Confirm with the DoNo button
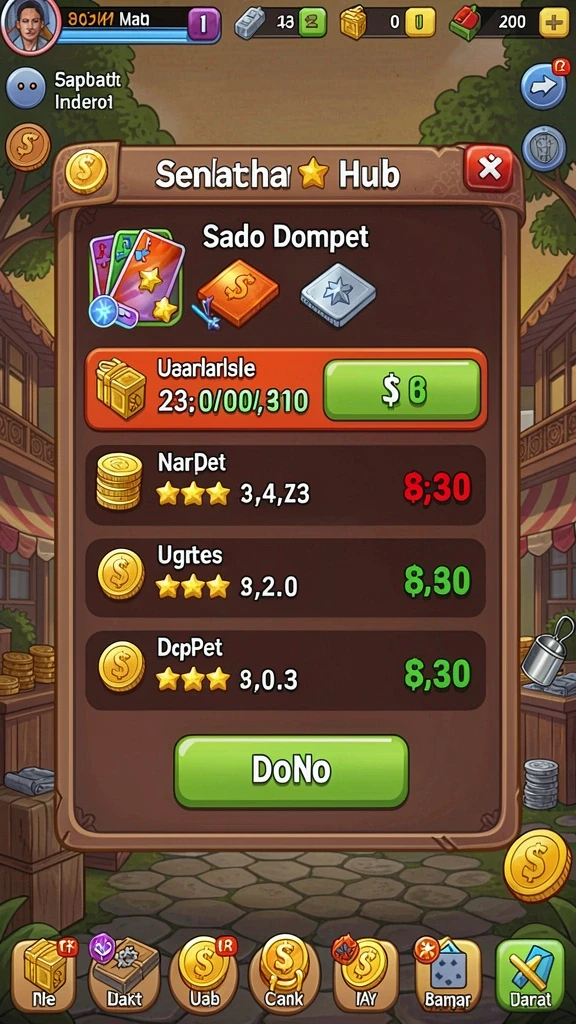 coord(291,771)
